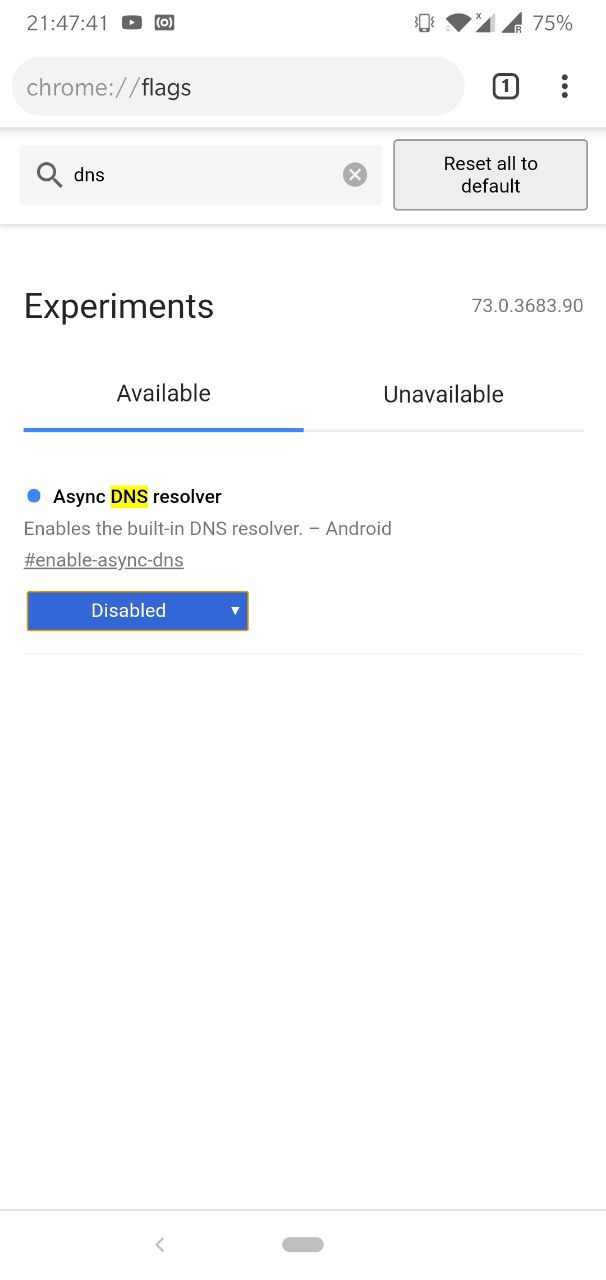Open the #enable-async-dns link

point(104,560)
